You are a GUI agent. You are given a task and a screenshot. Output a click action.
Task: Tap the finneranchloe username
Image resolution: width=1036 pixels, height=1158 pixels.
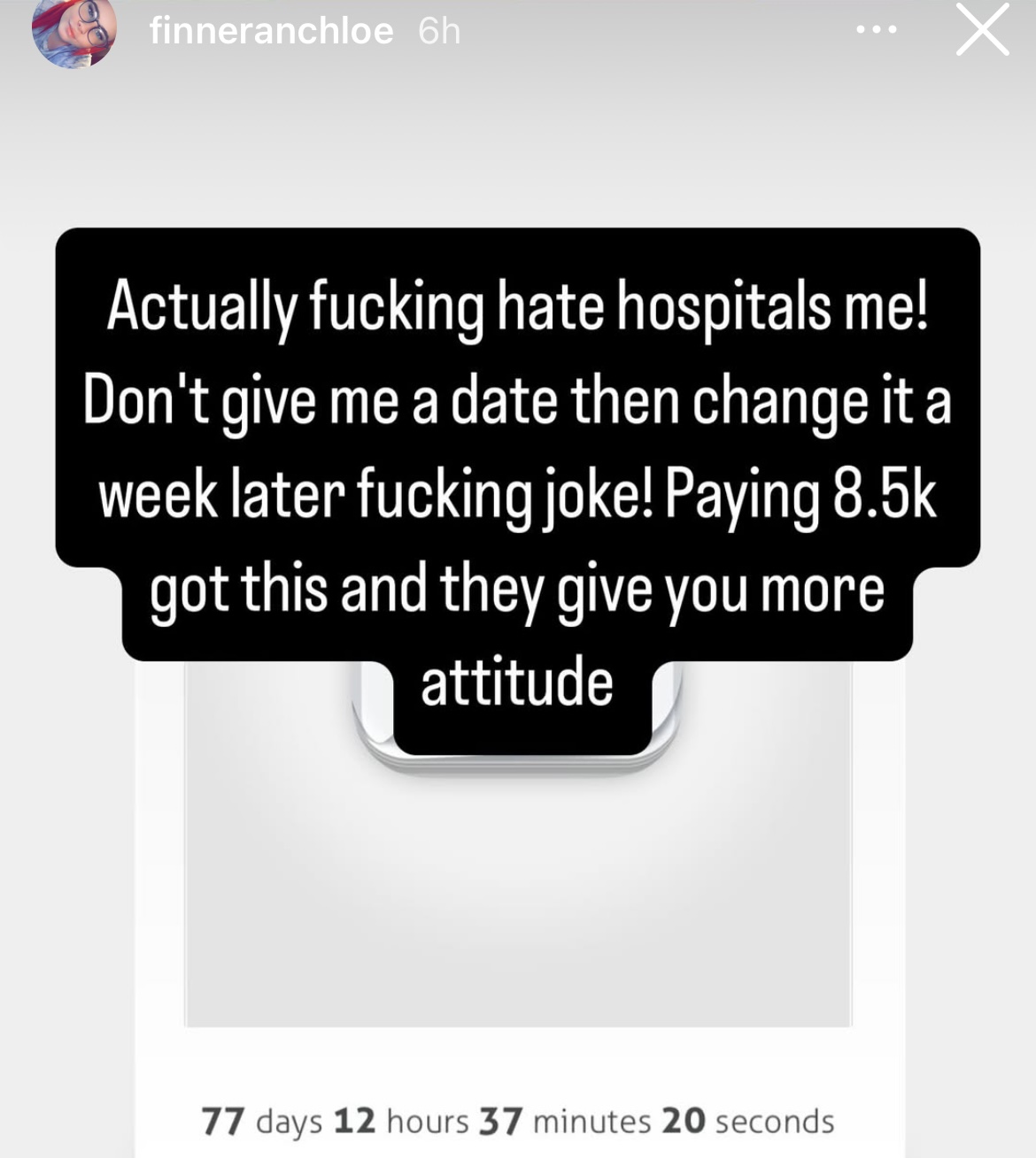[x=271, y=32]
